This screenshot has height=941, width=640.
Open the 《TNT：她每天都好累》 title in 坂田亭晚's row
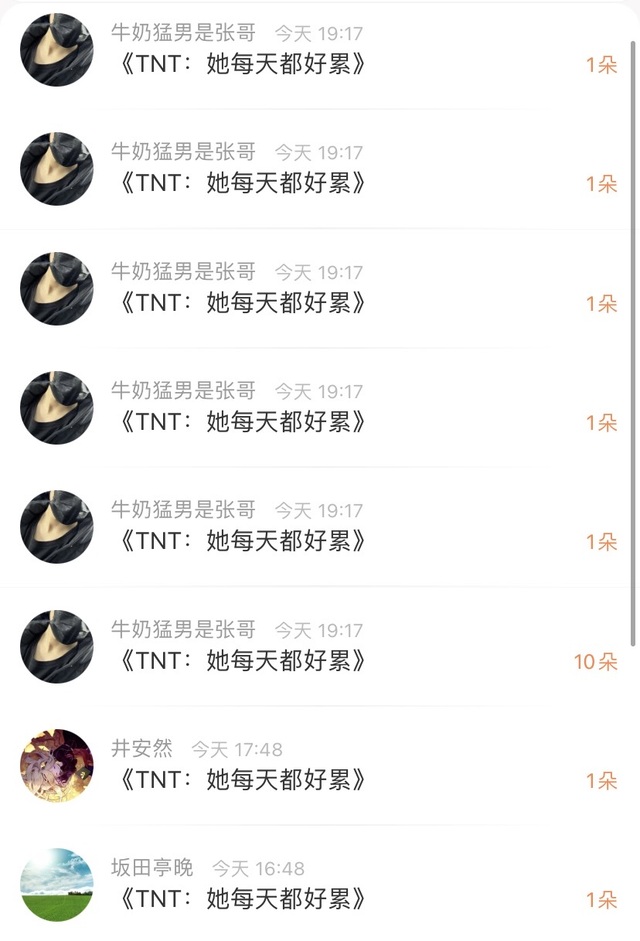(x=241, y=899)
